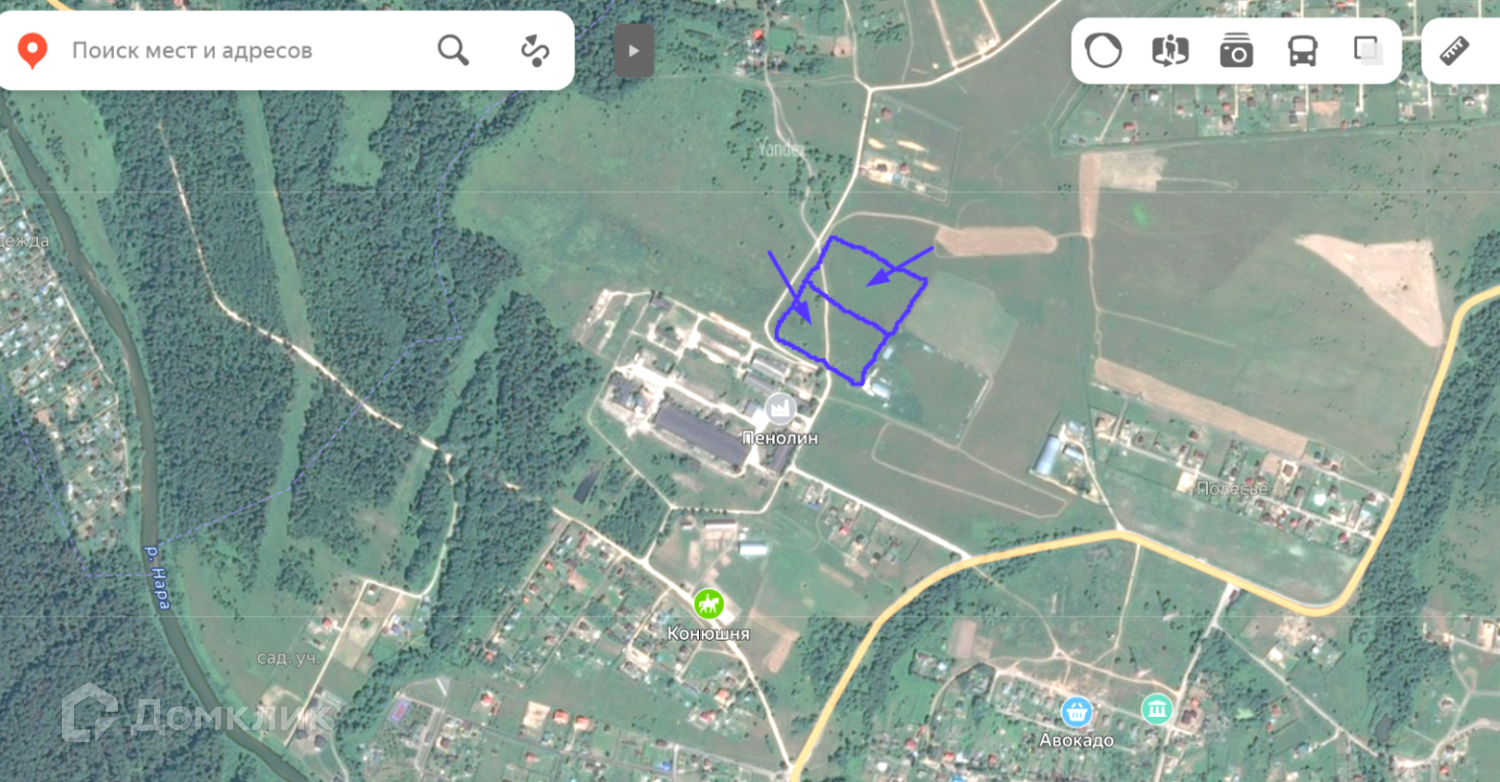
Task: Tap the magnifying glass search icon
Action: [x=453, y=50]
